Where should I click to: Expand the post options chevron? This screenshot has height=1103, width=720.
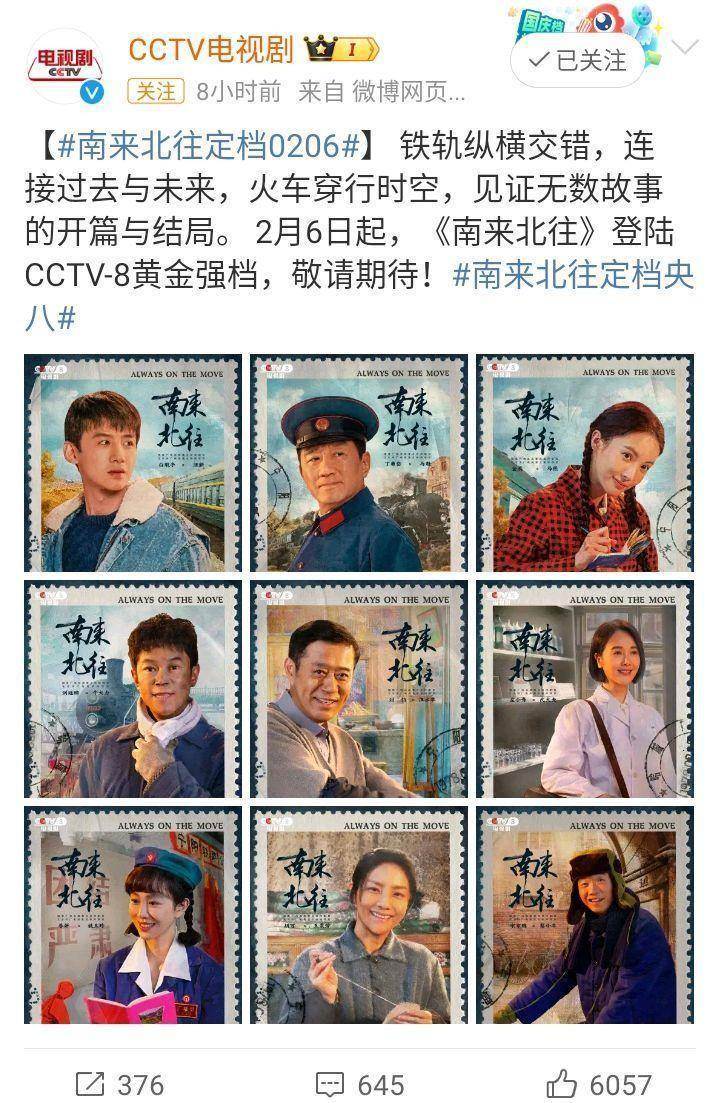pos(685,47)
